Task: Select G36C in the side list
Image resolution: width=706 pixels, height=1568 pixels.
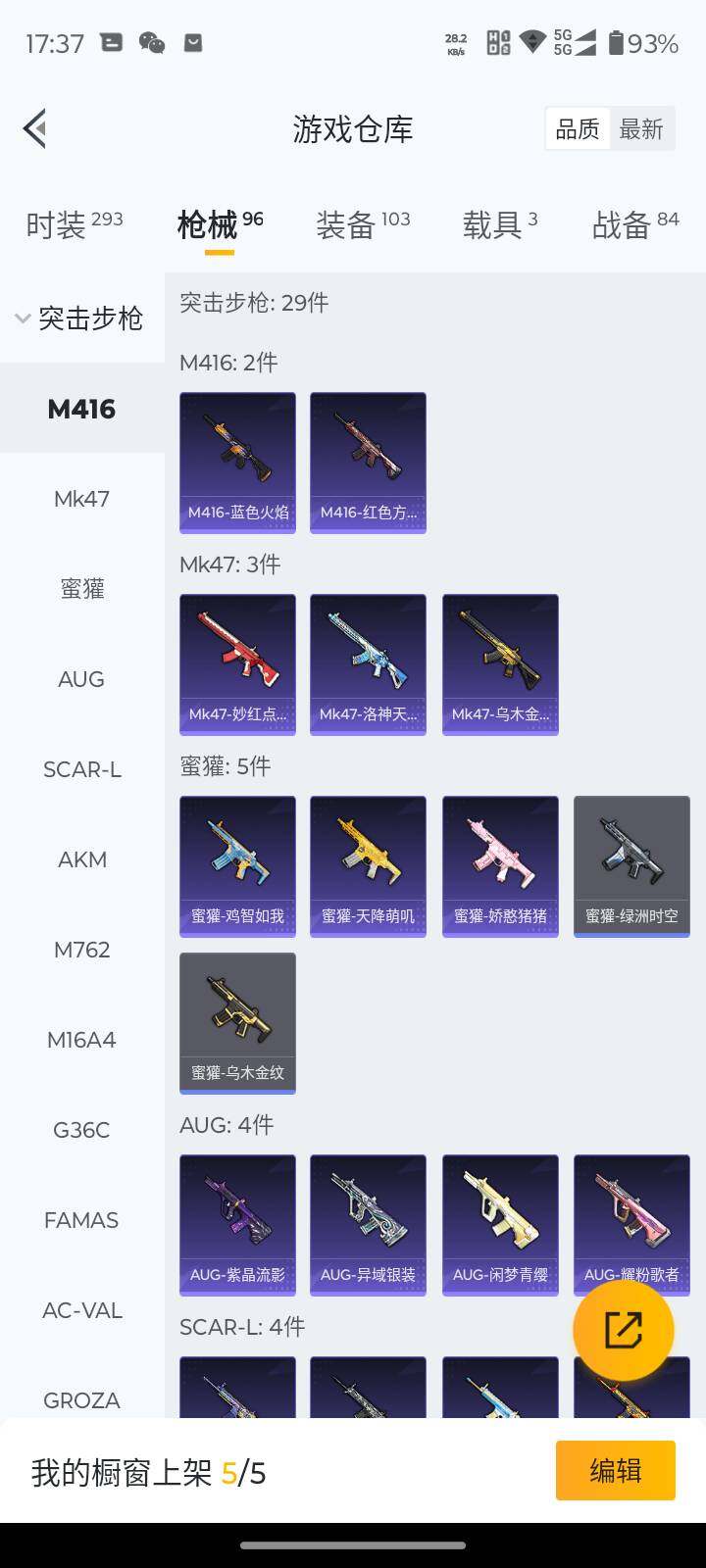Action: coord(81,1130)
